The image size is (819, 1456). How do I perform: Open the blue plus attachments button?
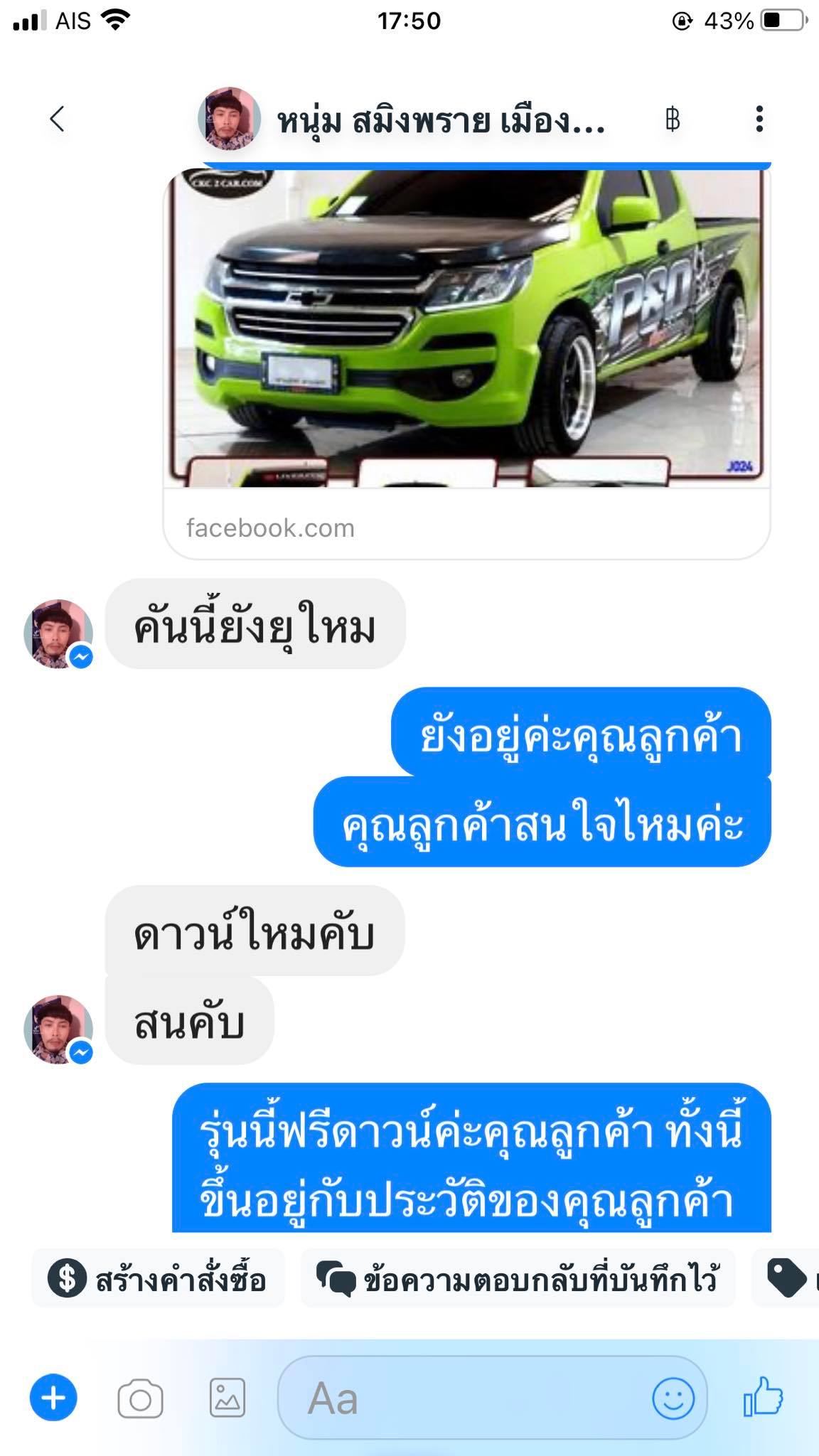click(x=53, y=1398)
